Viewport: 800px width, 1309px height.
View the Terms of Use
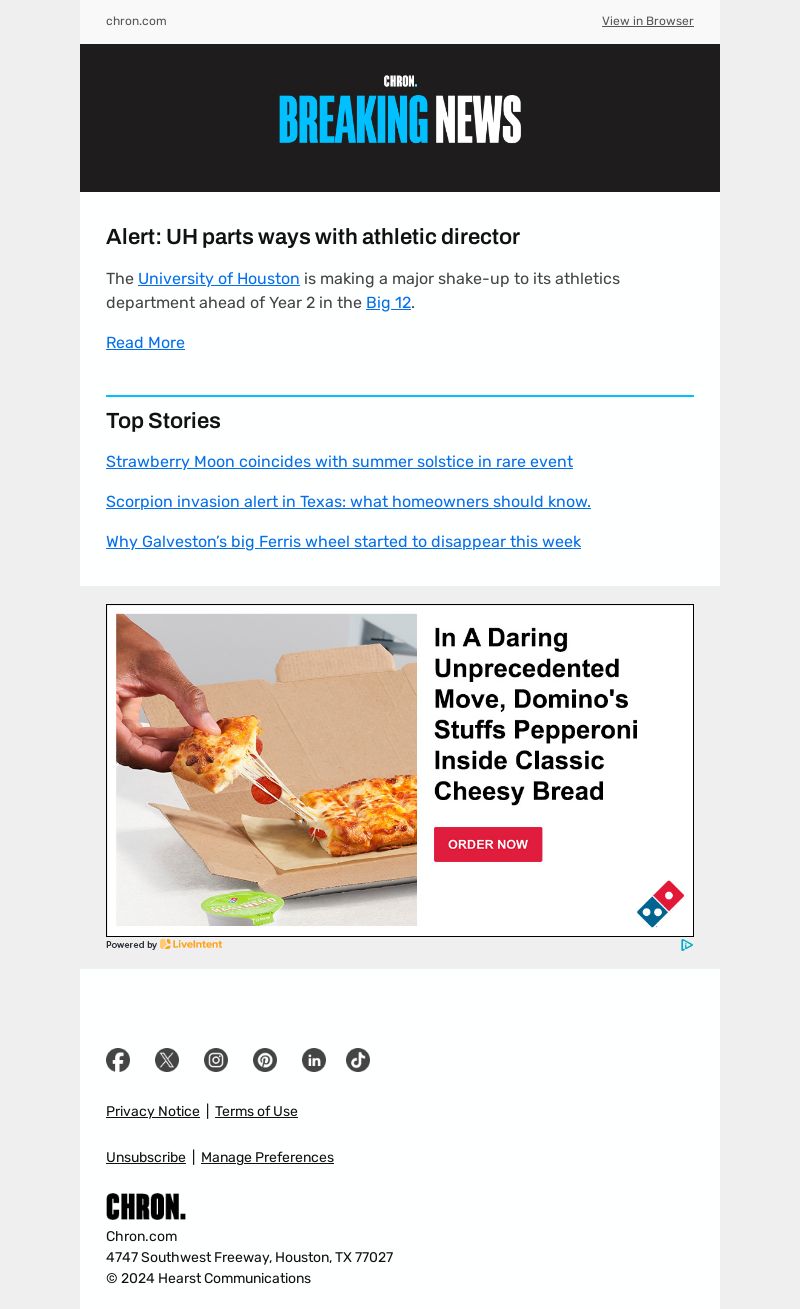[256, 1112]
